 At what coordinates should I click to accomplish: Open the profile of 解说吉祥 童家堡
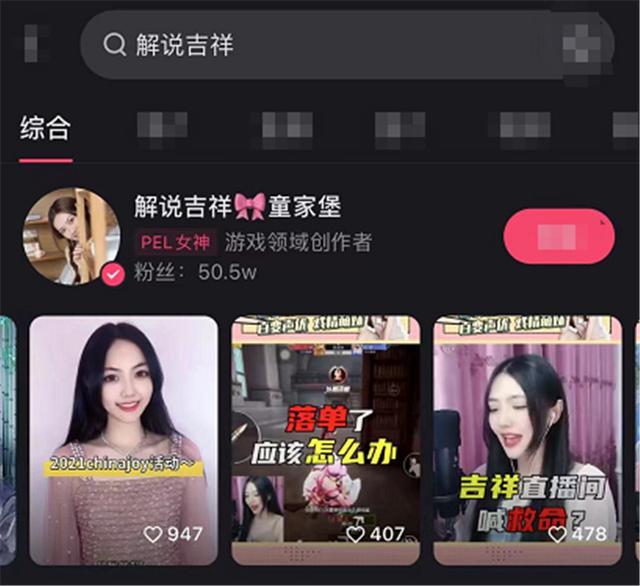(238, 207)
